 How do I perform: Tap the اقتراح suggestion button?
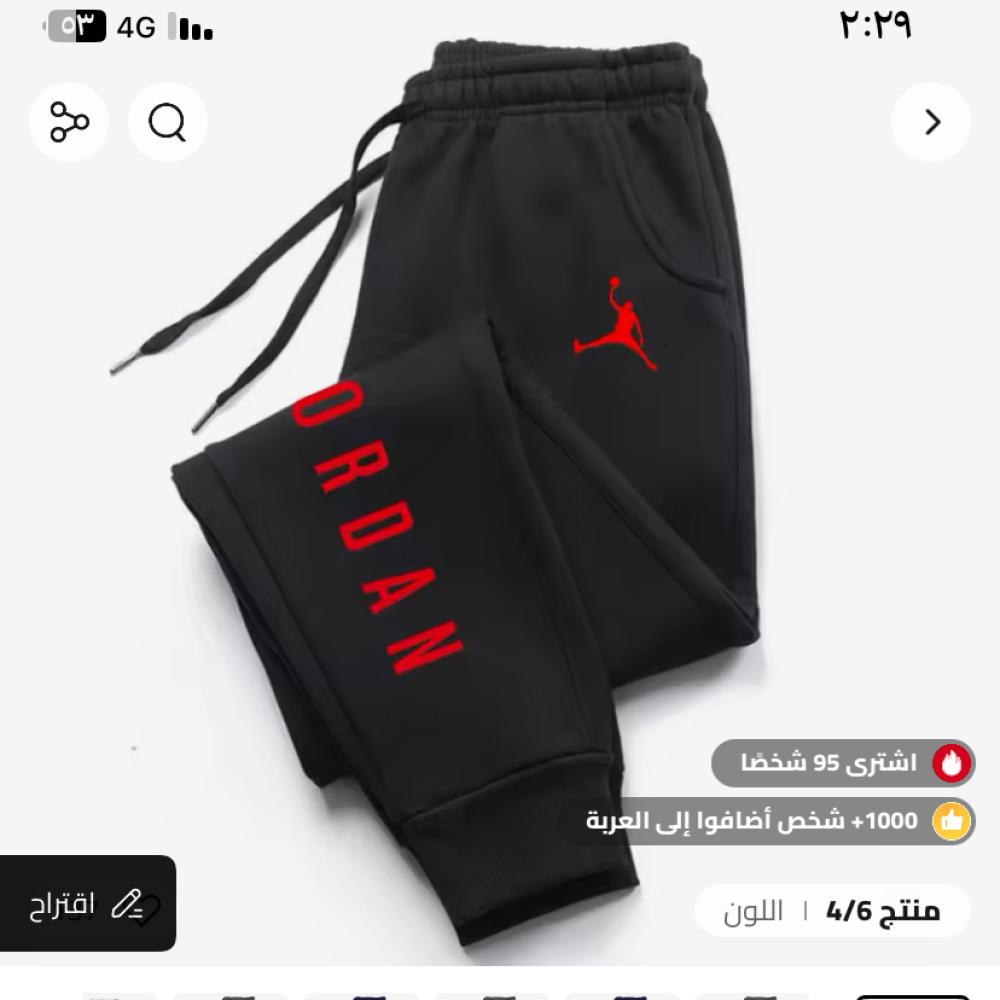click(88, 903)
